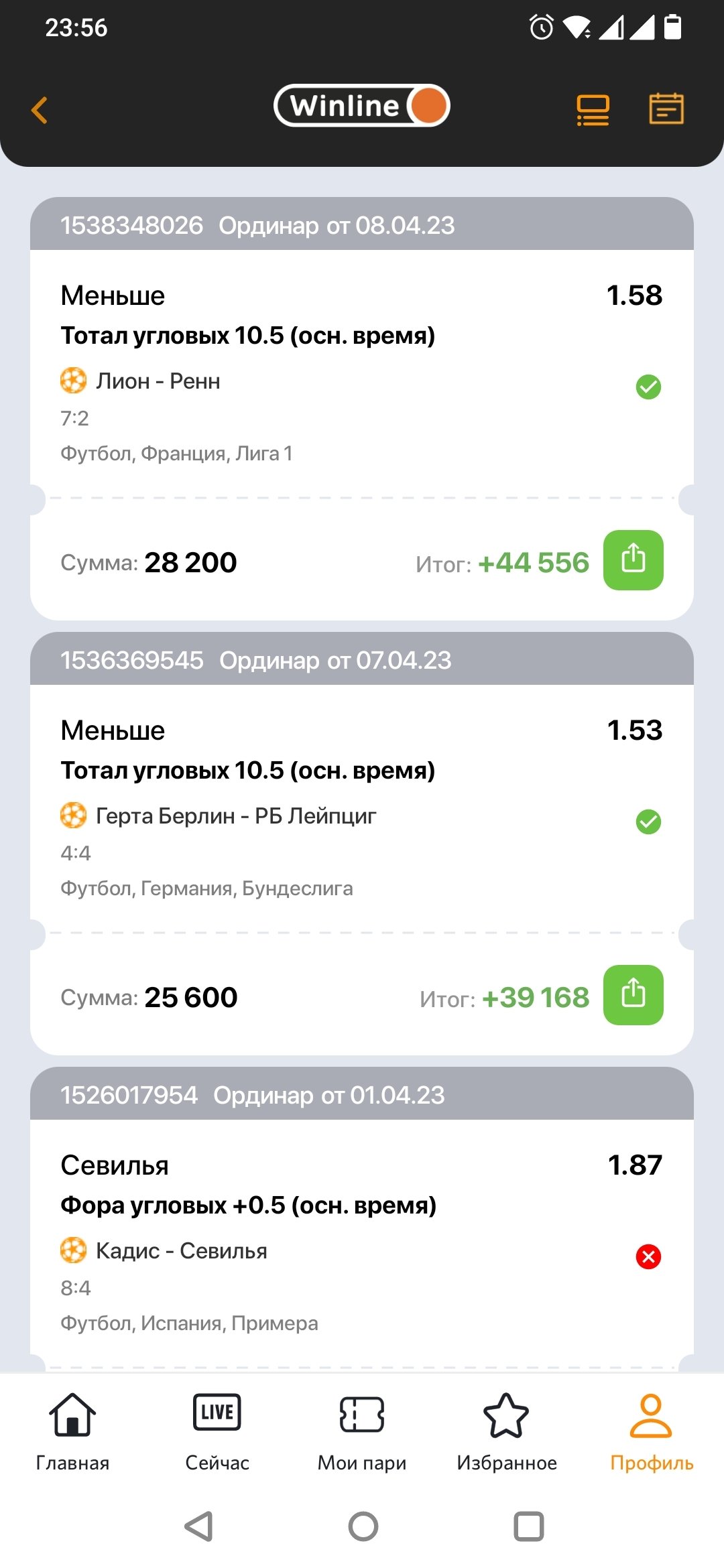Screen dimensions: 724x1568
Task: Open the calendar history icon
Action: pos(666,109)
